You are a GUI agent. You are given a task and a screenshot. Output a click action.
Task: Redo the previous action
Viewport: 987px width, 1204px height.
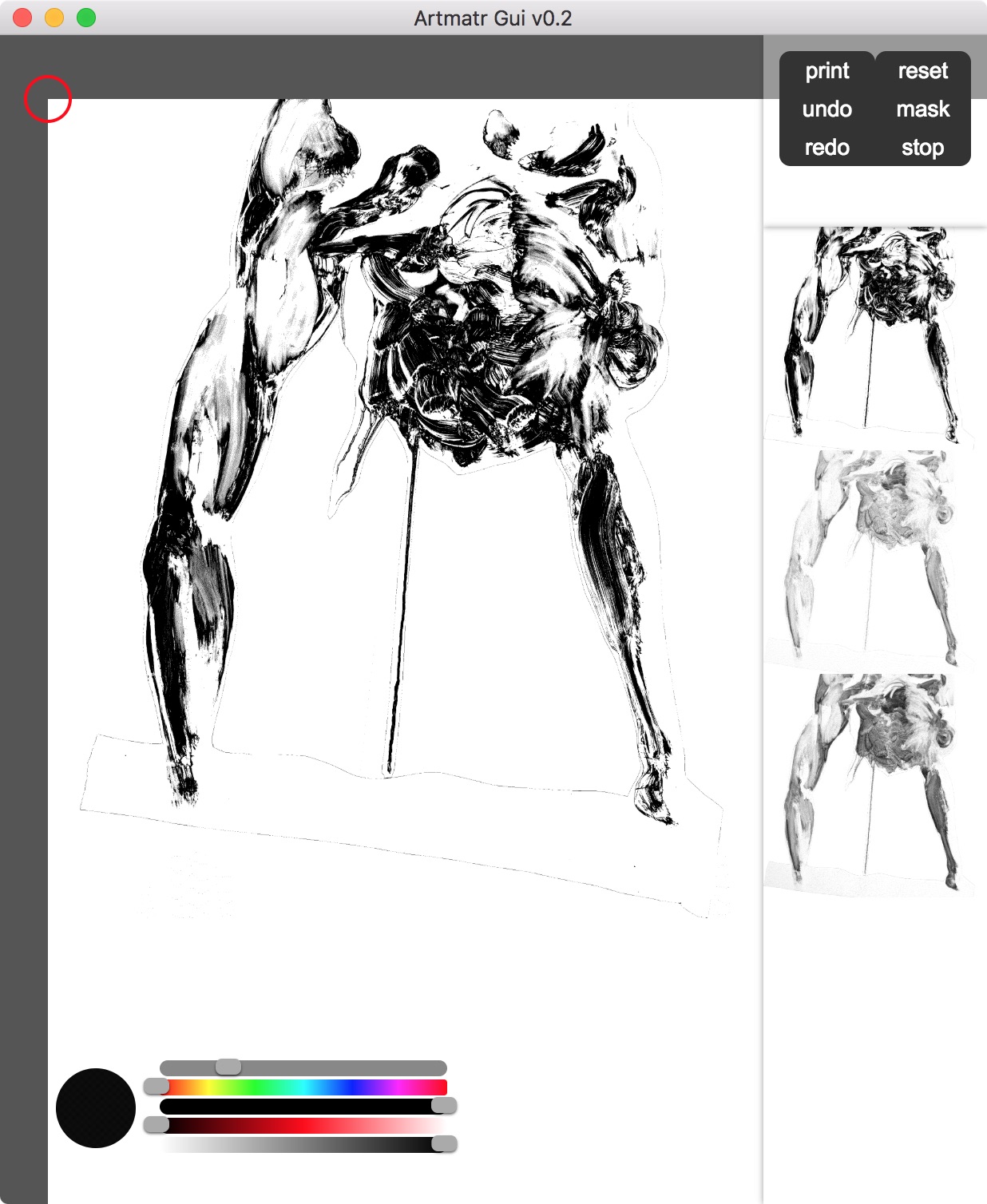(827, 148)
